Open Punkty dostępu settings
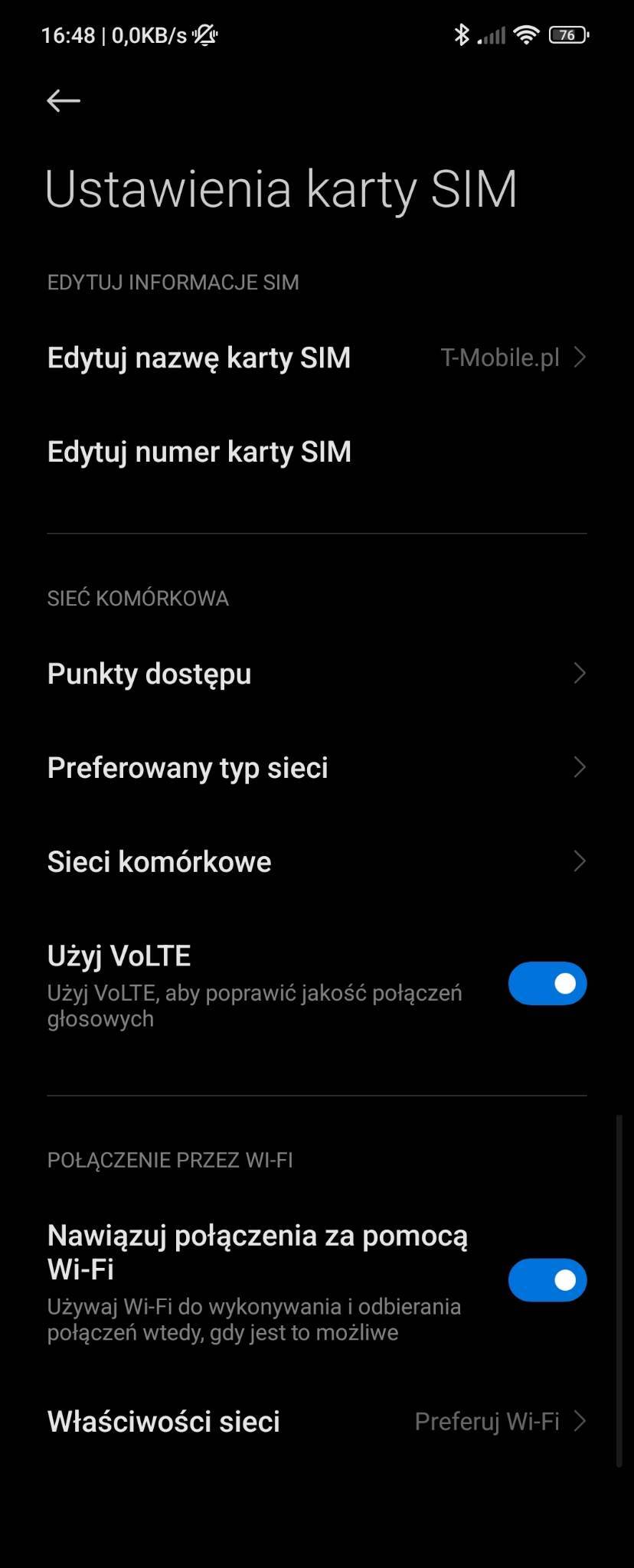 click(x=316, y=674)
